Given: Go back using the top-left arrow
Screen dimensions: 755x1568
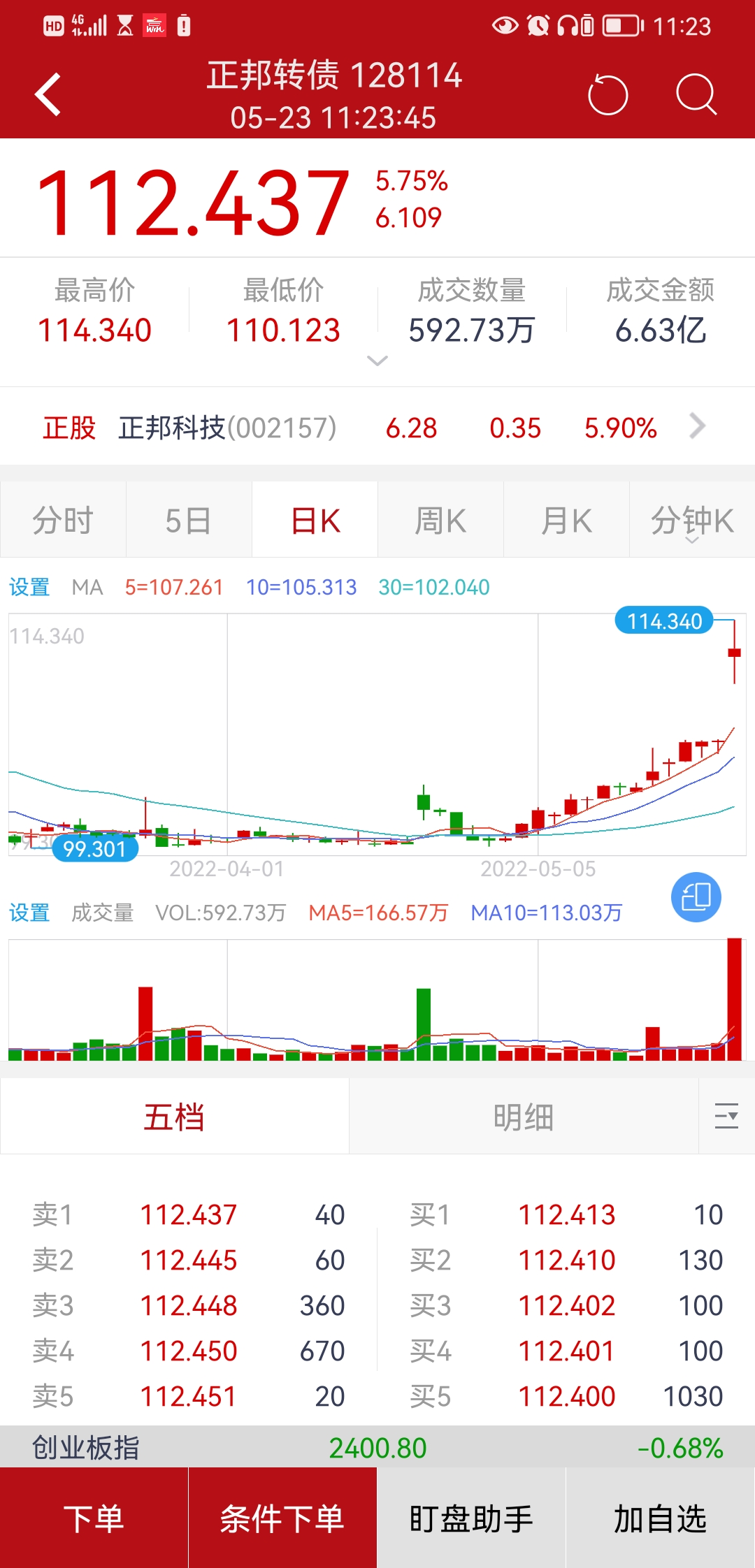Looking at the screenshot, I should pos(48,94).
